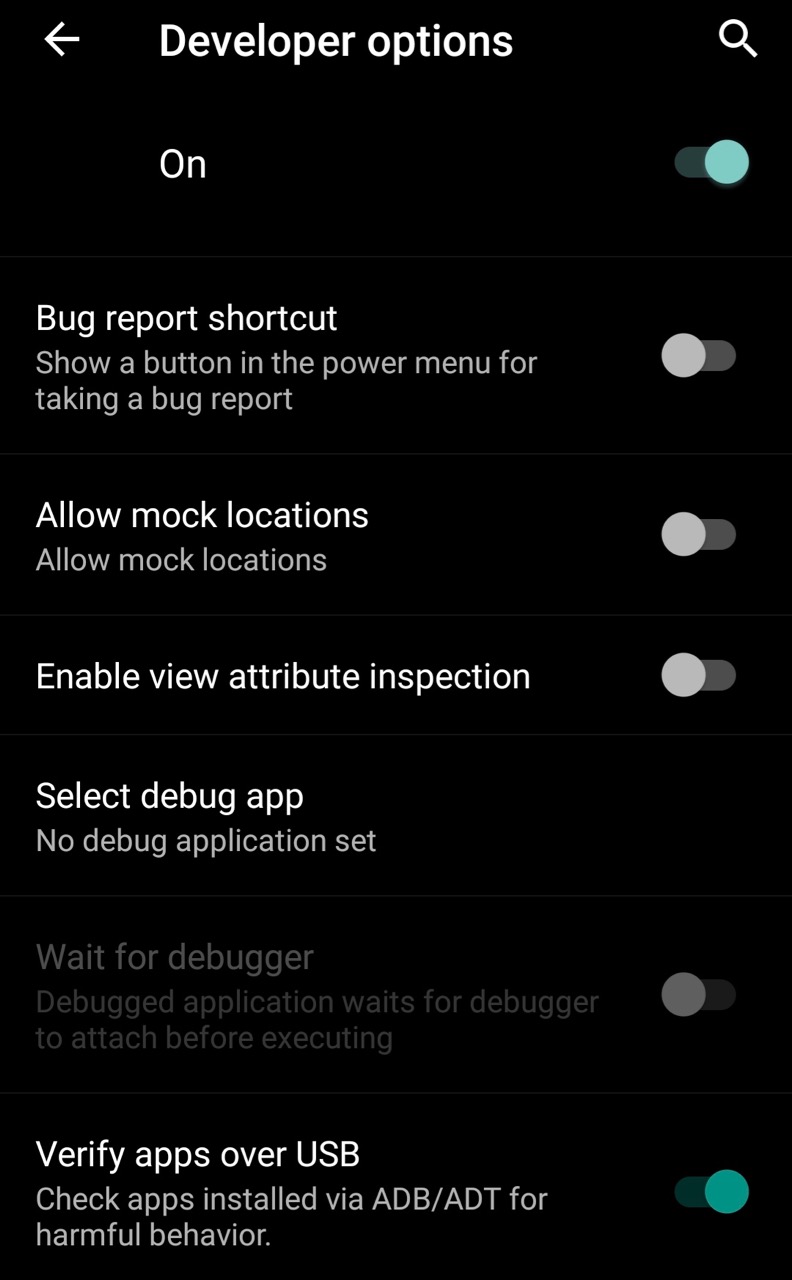
Task: Disable Verify apps over USB
Action: point(711,1192)
